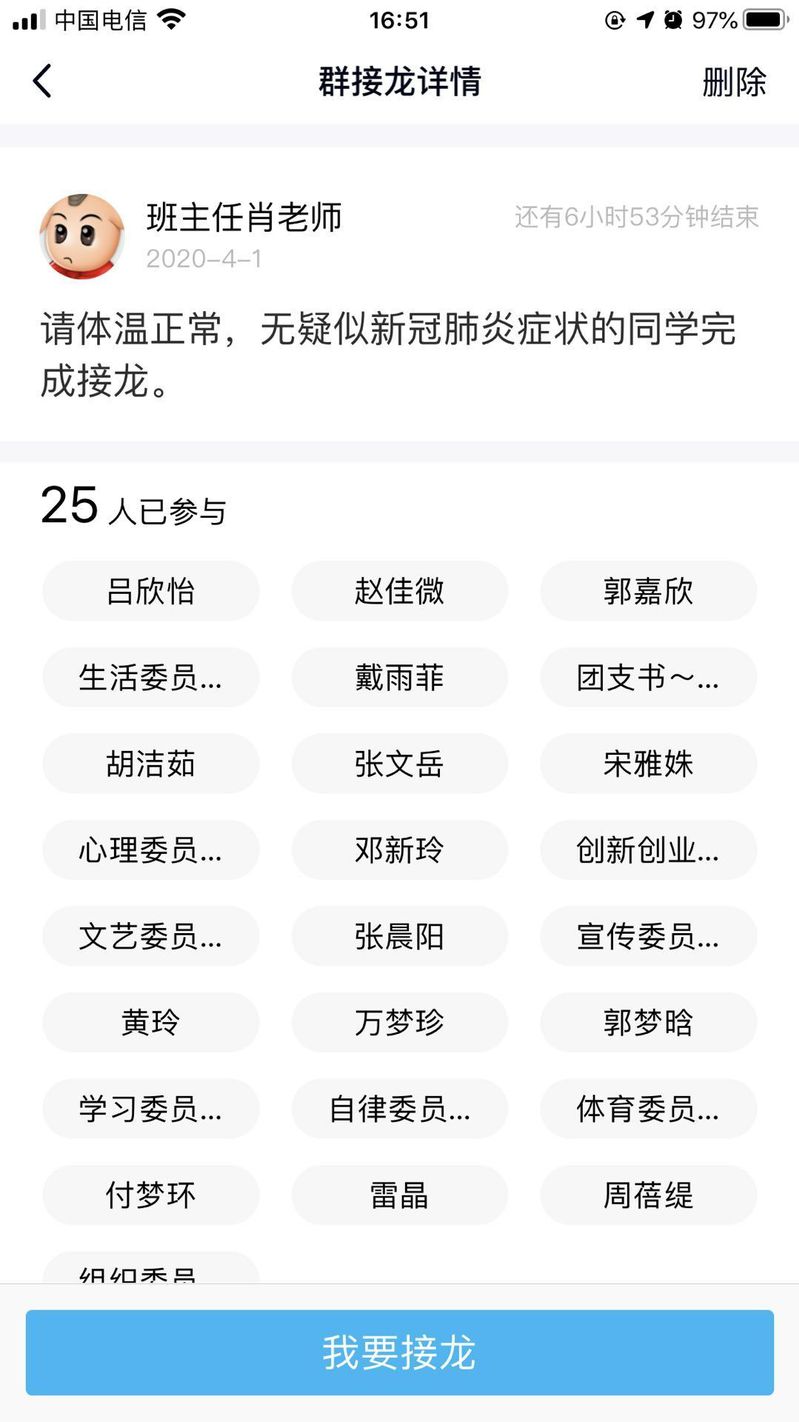Tap 删除 to delete this 接龙

(x=734, y=82)
